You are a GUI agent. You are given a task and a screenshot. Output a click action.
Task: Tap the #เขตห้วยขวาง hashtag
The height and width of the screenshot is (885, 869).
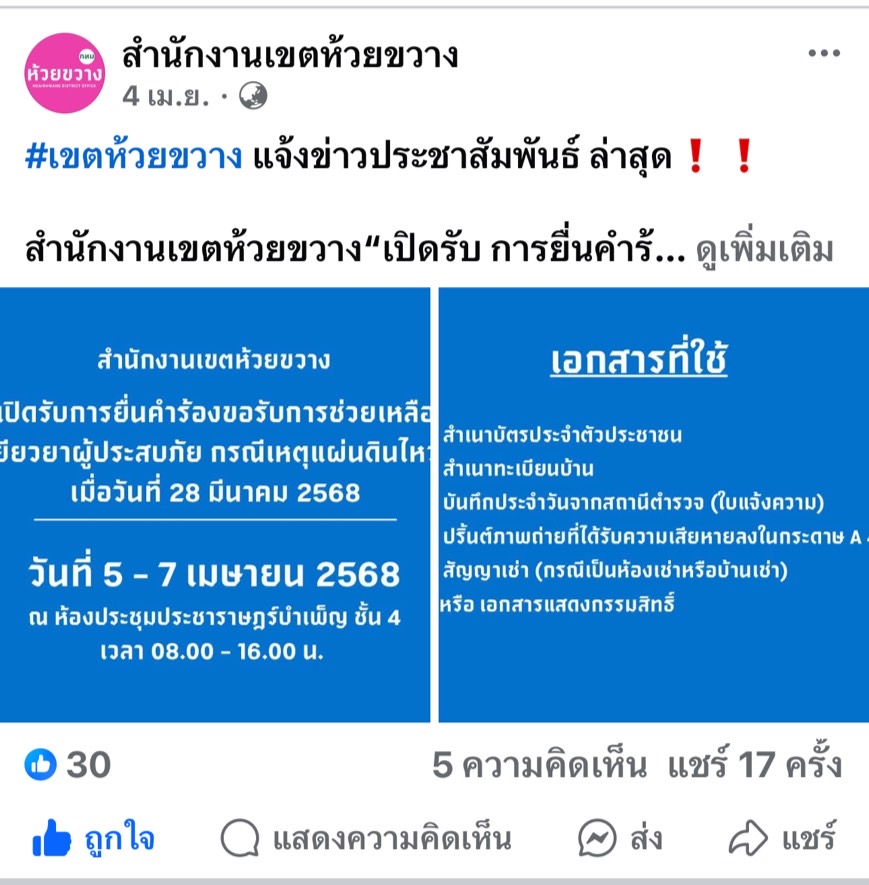pyautogui.click(x=133, y=158)
